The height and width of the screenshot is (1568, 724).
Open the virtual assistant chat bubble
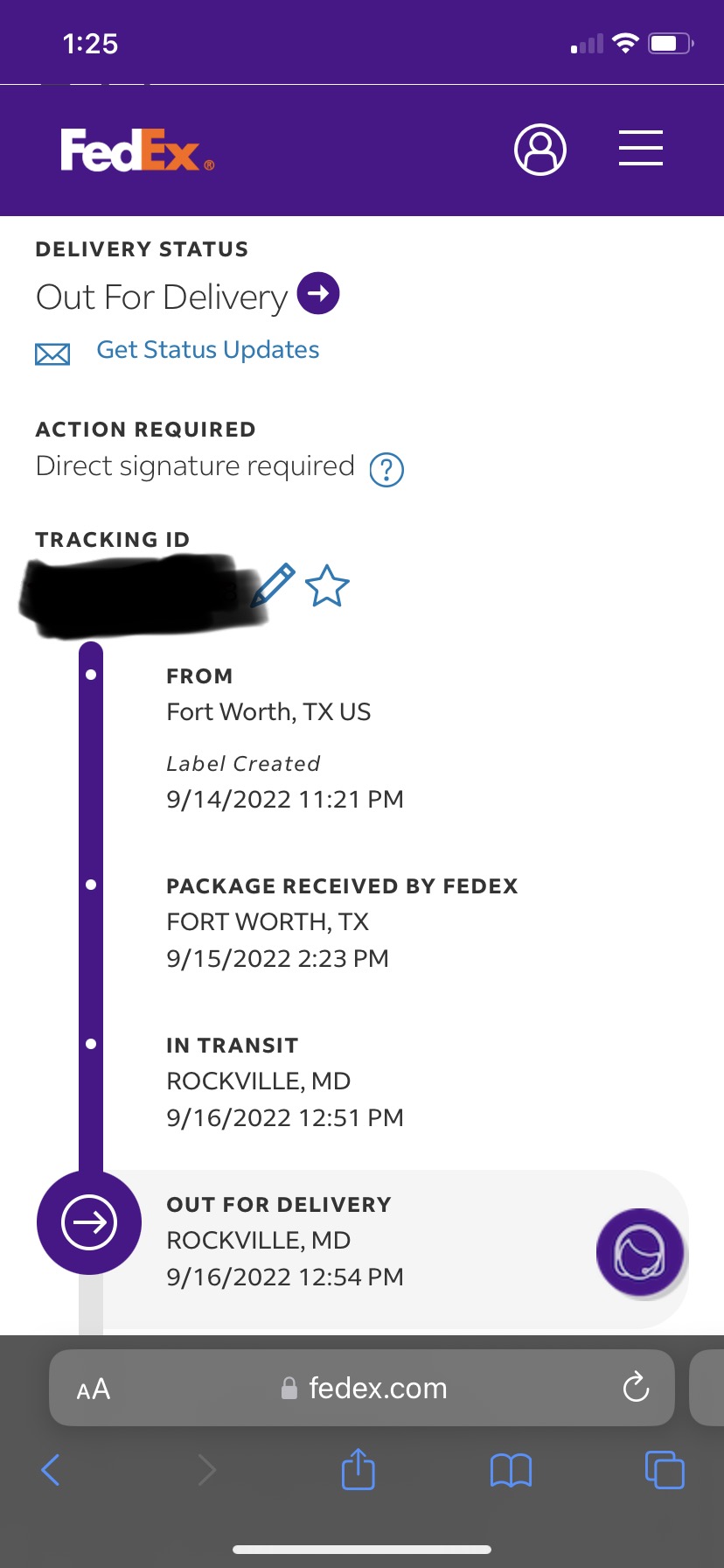click(x=640, y=1252)
